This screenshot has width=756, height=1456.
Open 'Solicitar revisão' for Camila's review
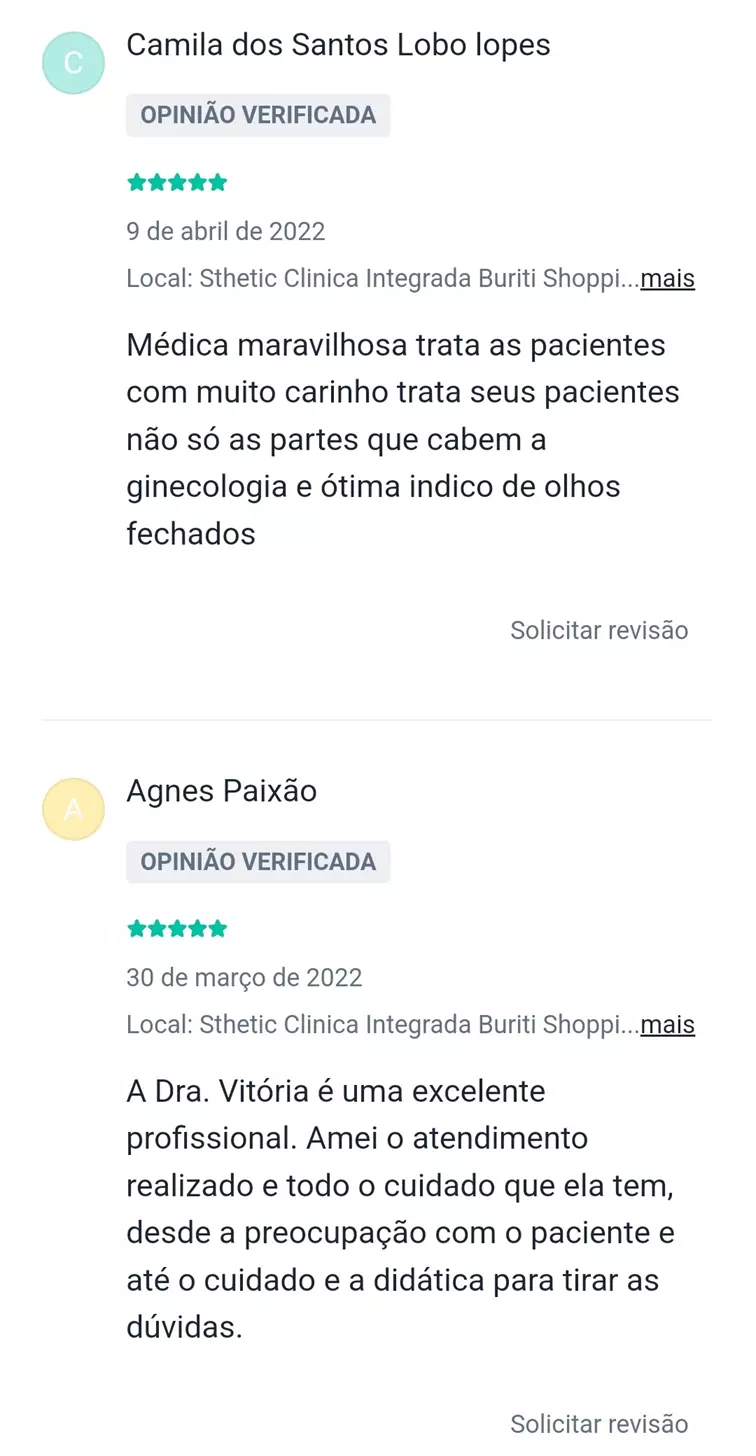pyautogui.click(x=599, y=630)
